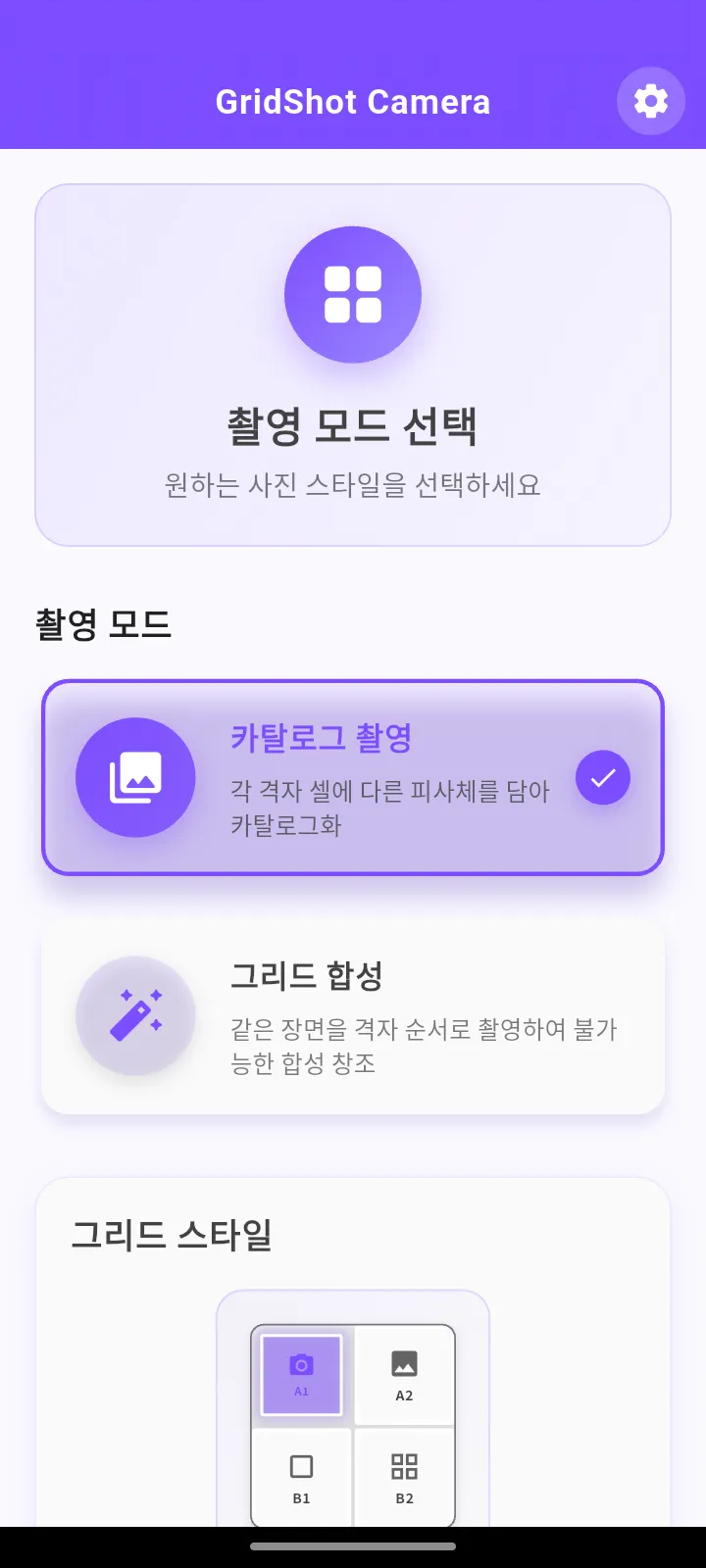Tap grid cell B2
The image size is (706, 1568).
(404, 1477)
